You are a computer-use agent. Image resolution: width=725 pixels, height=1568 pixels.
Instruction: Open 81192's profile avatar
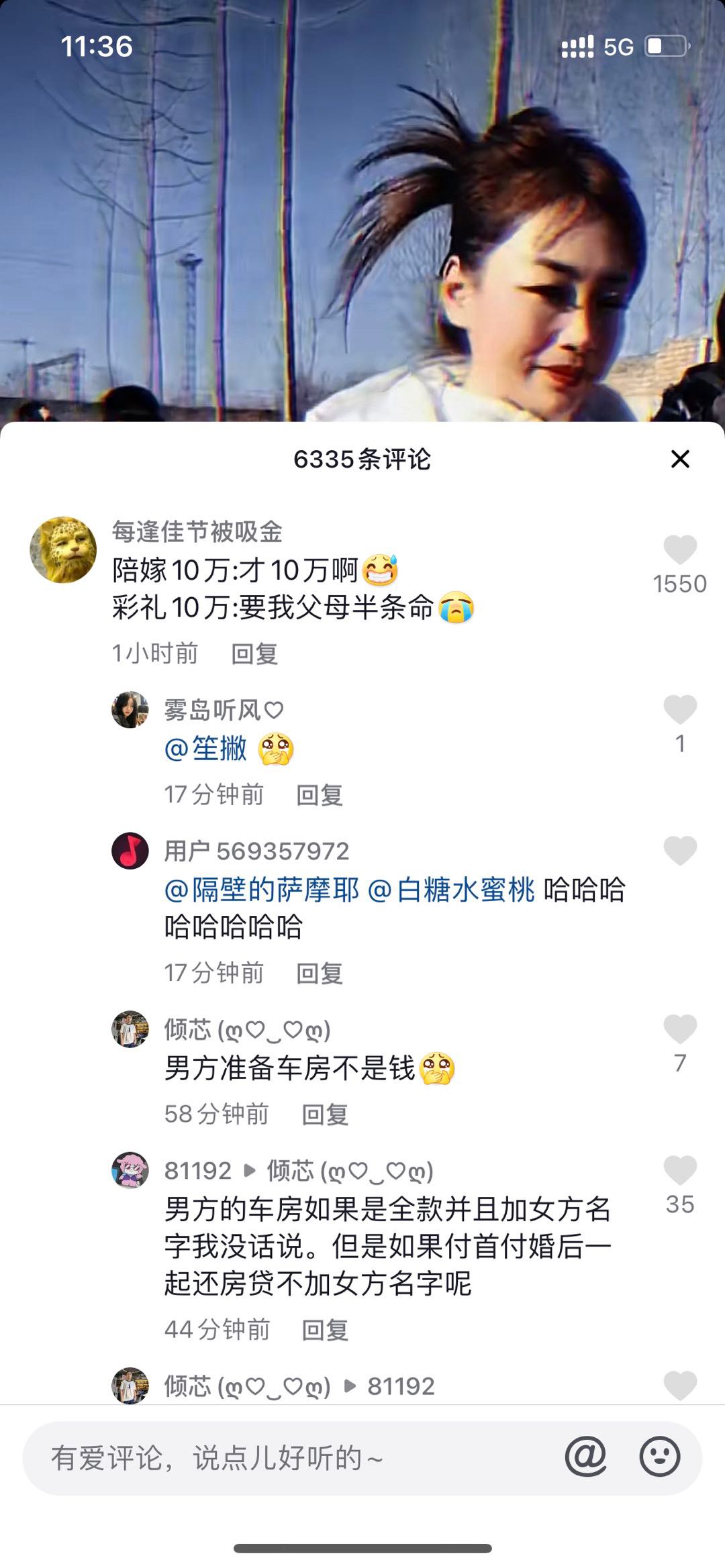(x=130, y=1171)
